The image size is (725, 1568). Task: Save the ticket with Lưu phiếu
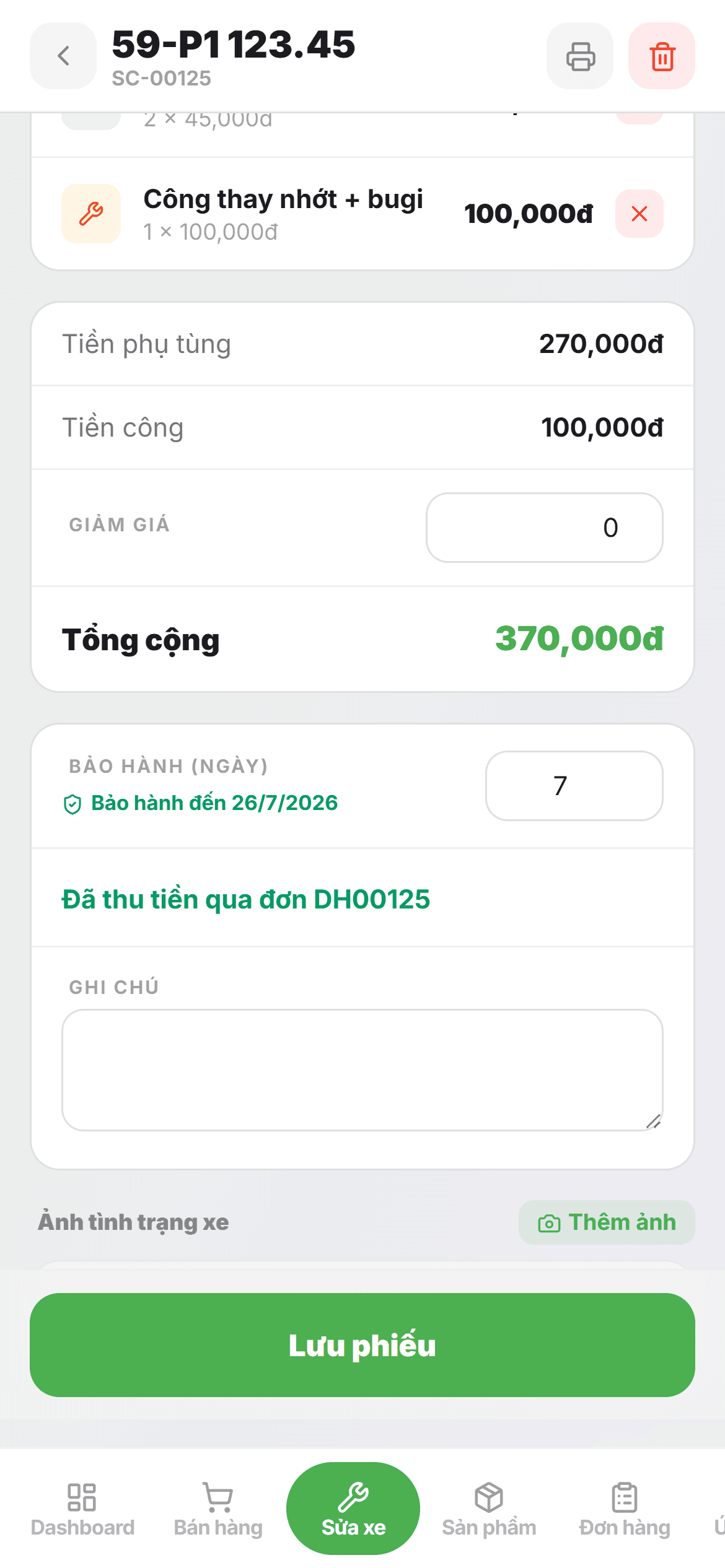click(362, 1345)
